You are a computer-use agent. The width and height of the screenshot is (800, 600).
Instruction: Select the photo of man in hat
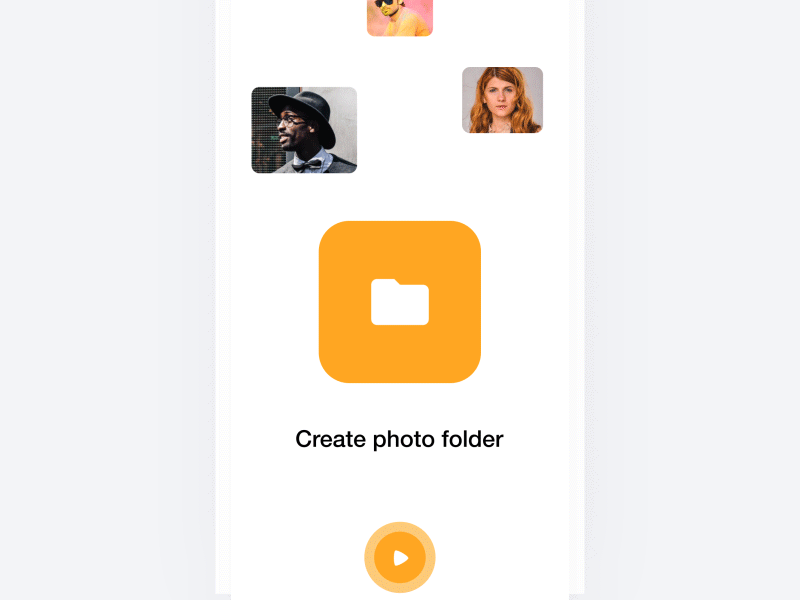(x=304, y=130)
